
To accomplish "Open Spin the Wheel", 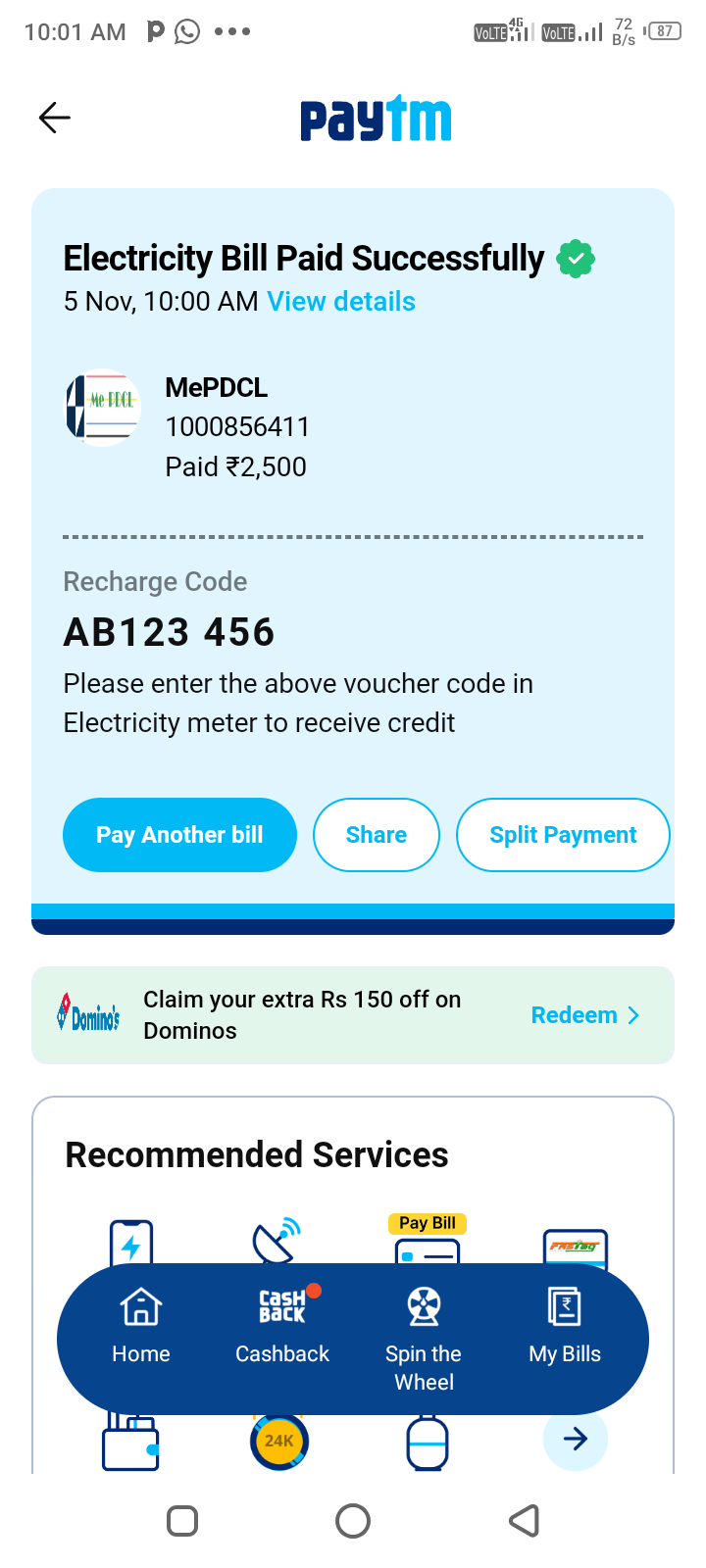I will click(424, 1340).
